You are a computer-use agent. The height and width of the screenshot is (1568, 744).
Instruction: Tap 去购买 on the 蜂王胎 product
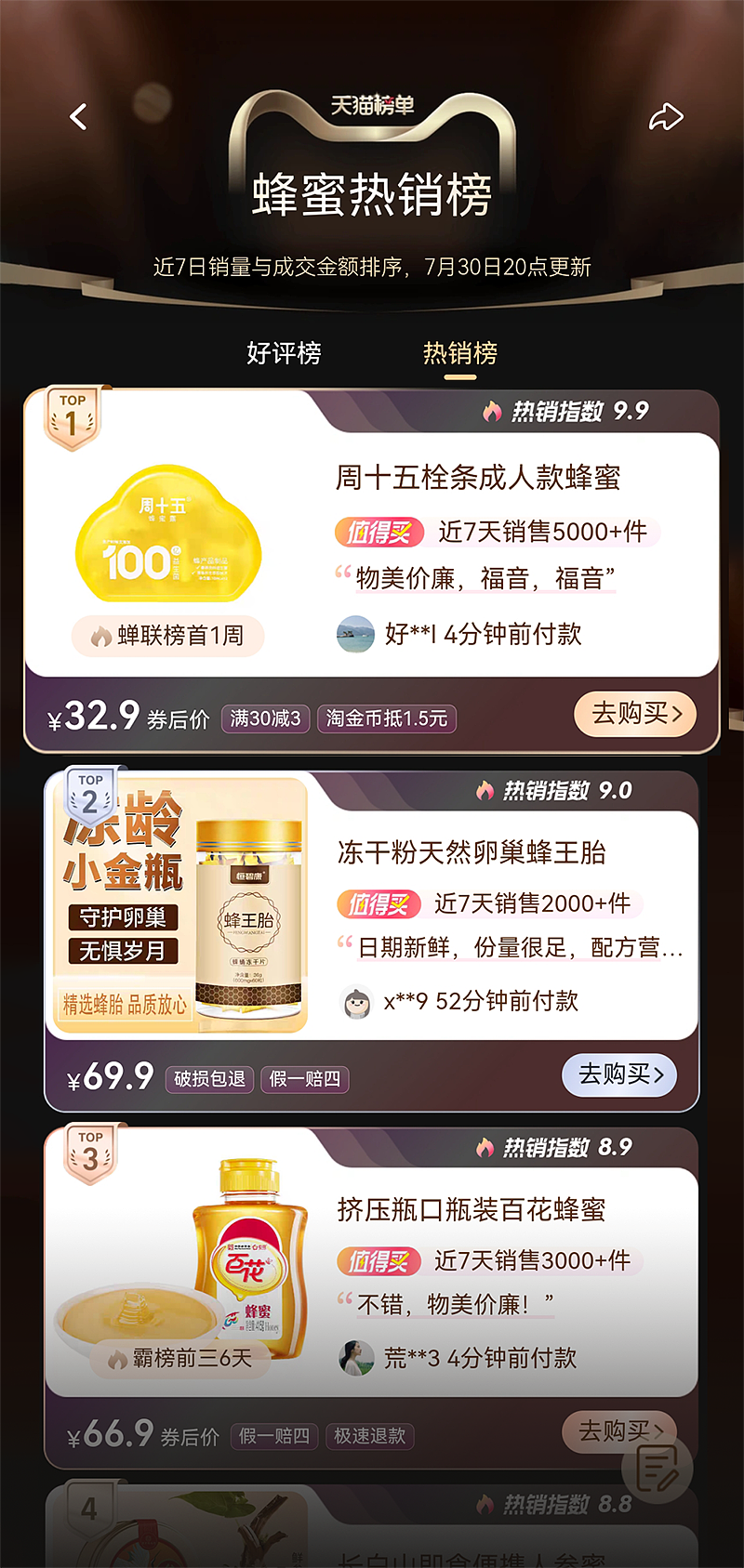click(x=619, y=1074)
